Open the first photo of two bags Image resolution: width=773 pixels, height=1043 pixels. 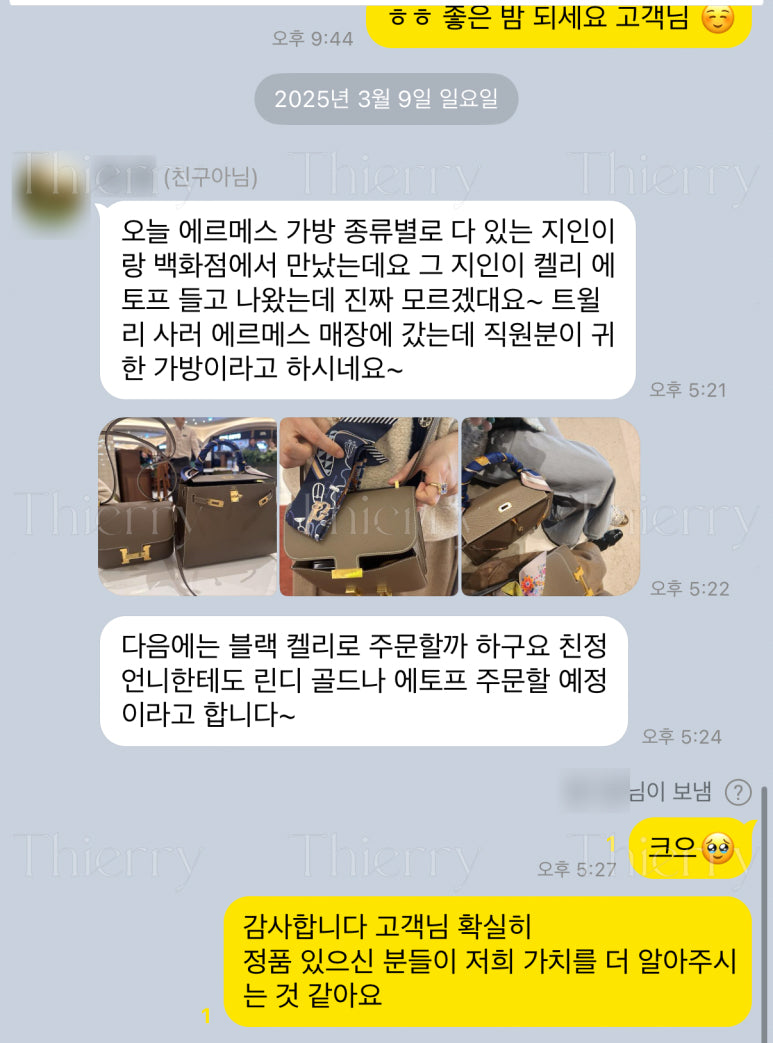pos(188,506)
